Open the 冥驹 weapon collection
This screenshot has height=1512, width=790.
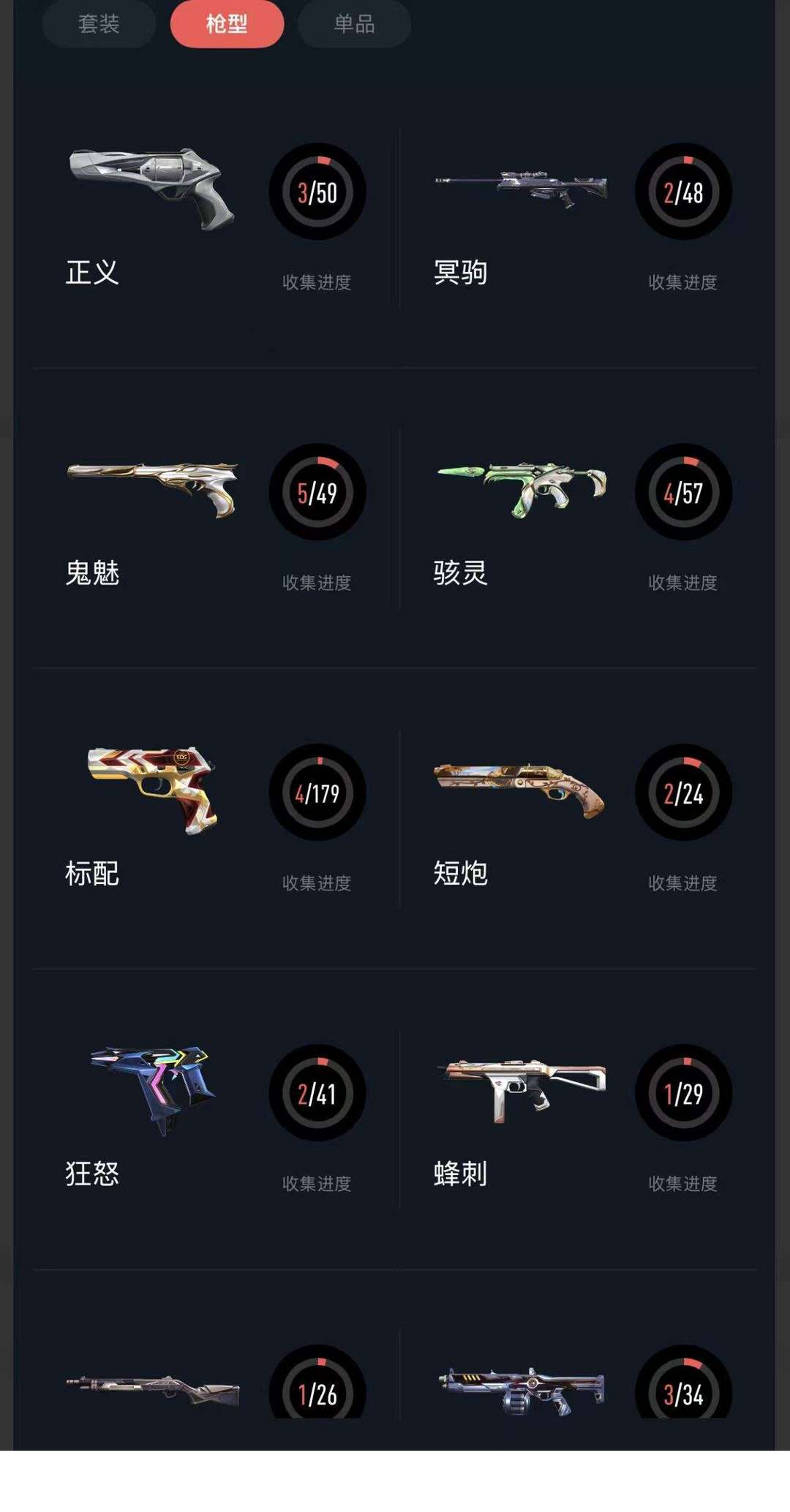point(578,219)
